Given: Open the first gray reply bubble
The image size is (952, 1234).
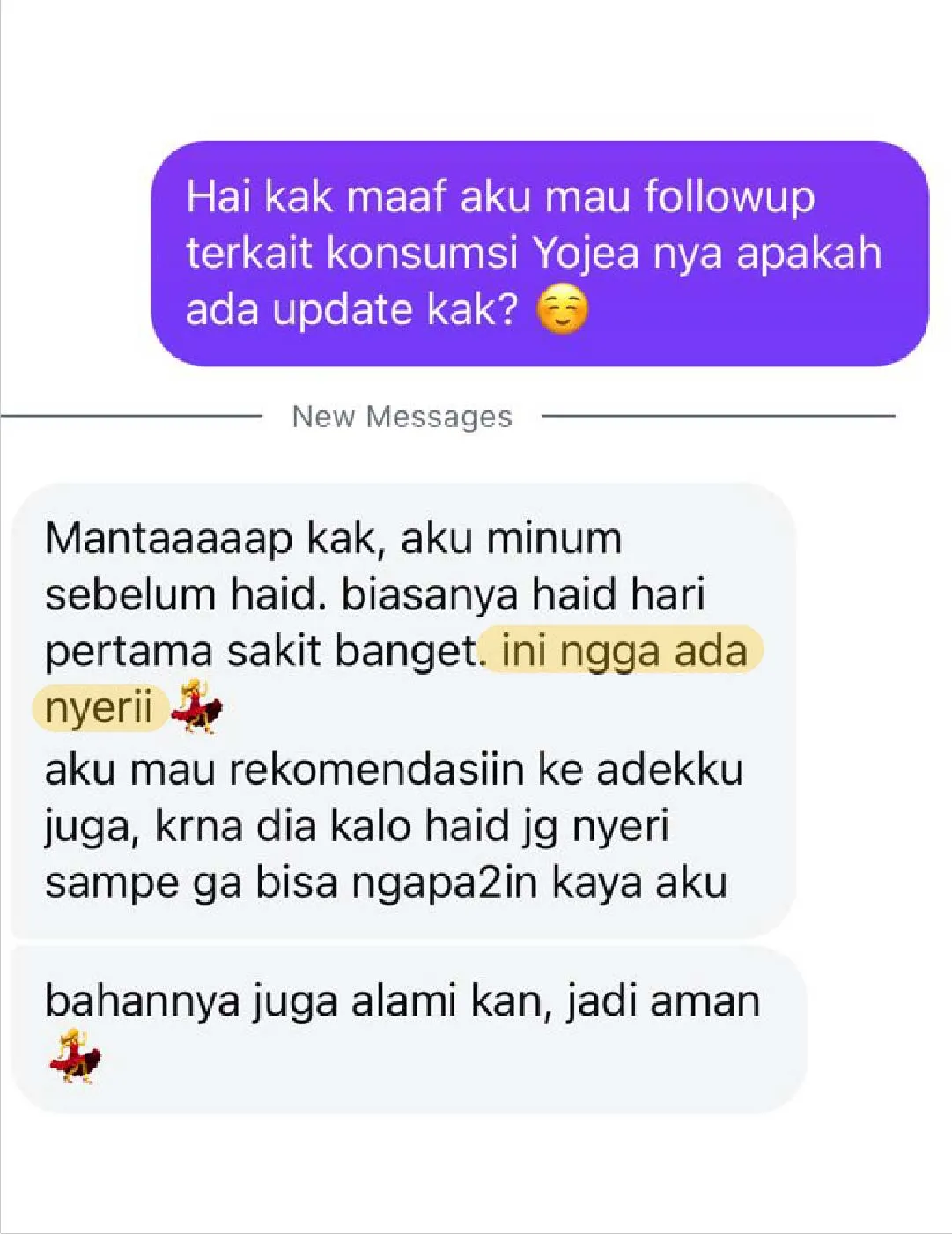Looking at the screenshot, I should tap(405, 705).
